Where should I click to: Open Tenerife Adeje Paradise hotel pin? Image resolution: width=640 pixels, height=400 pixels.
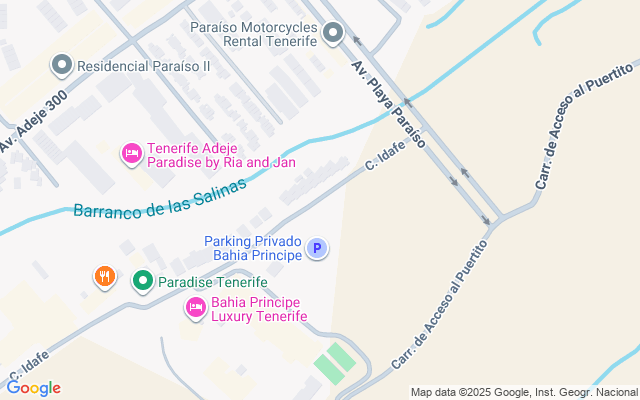coord(131,153)
